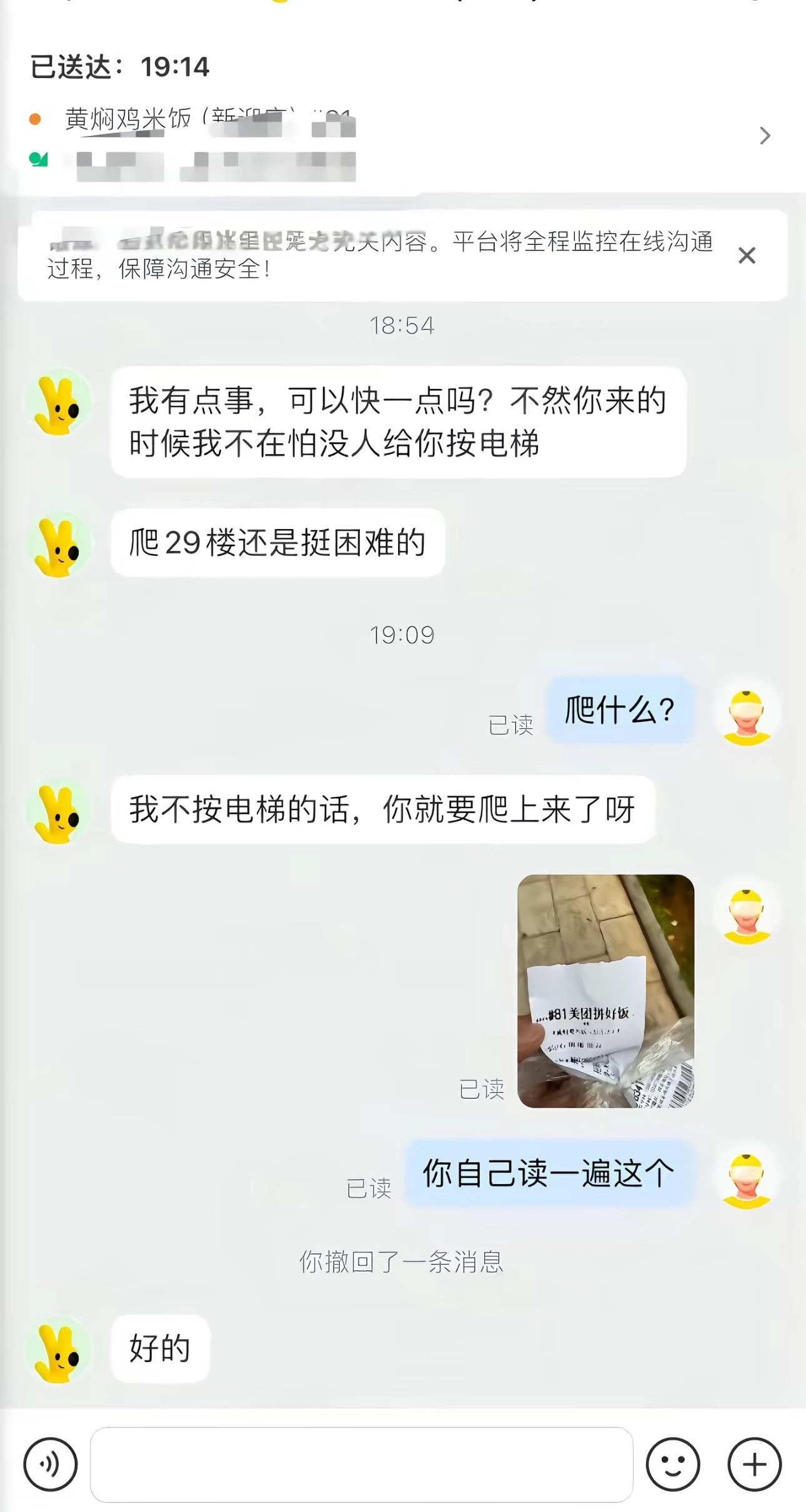Dismiss the platform monitoring notice banner
Image resolution: width=806 pixels, height=1512 pixels.
click(747, 255)
